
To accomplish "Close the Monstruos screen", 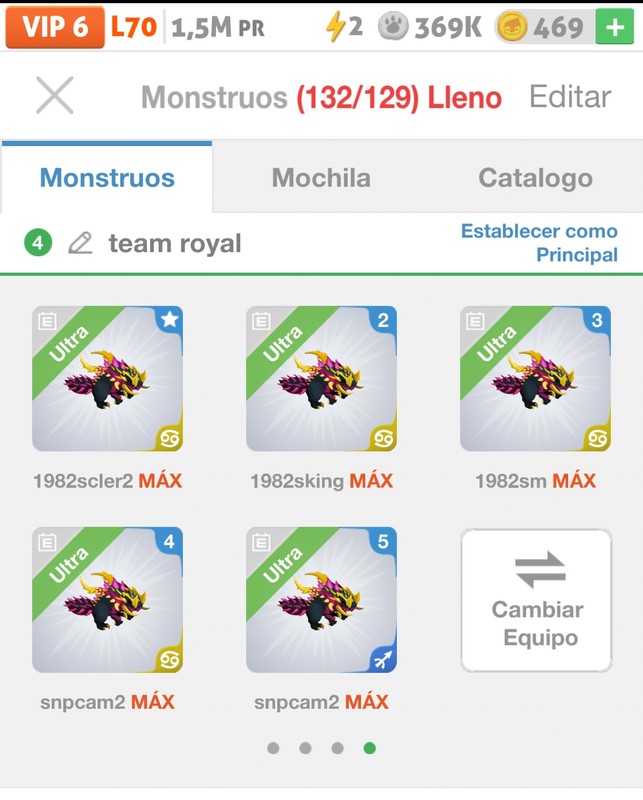I will (54, 96).
